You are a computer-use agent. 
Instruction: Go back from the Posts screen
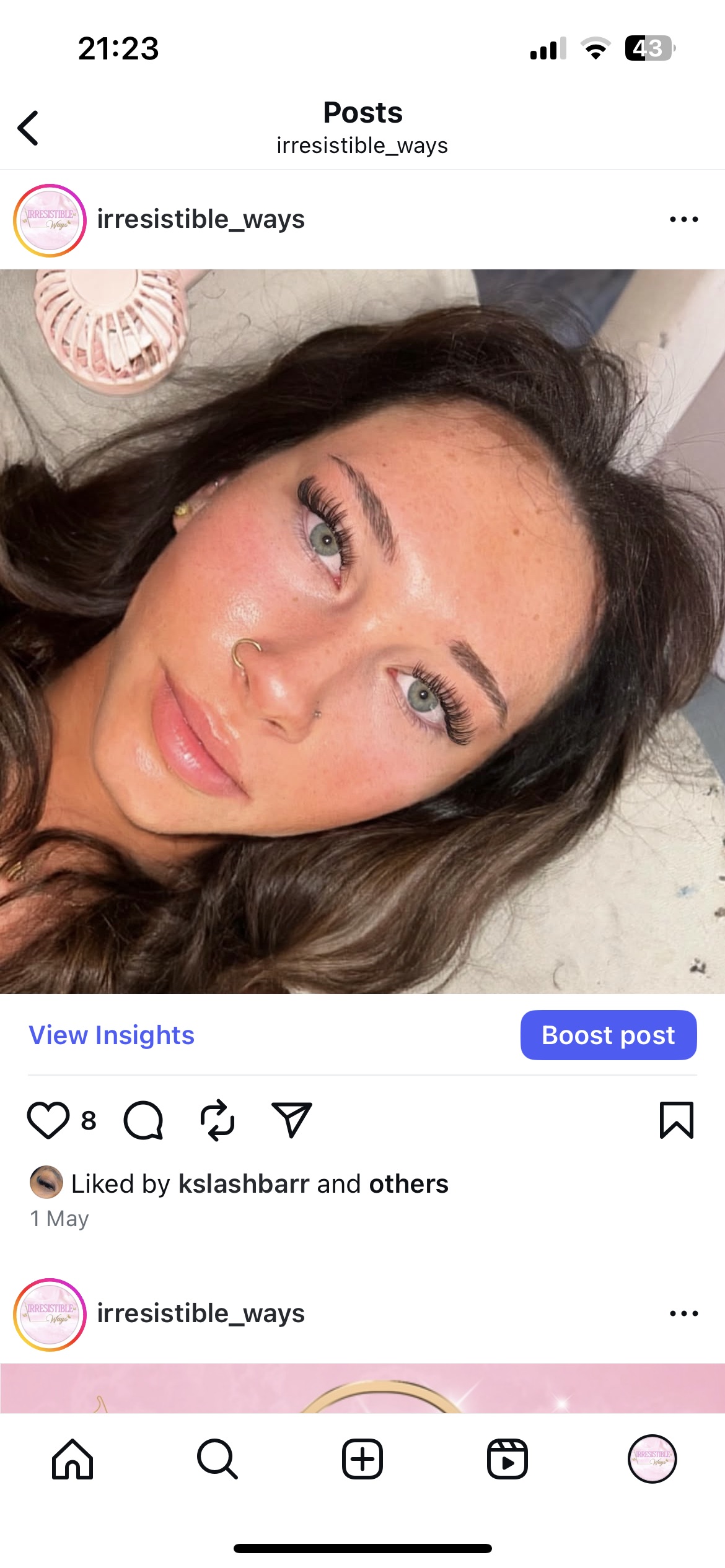coord(29,128)
